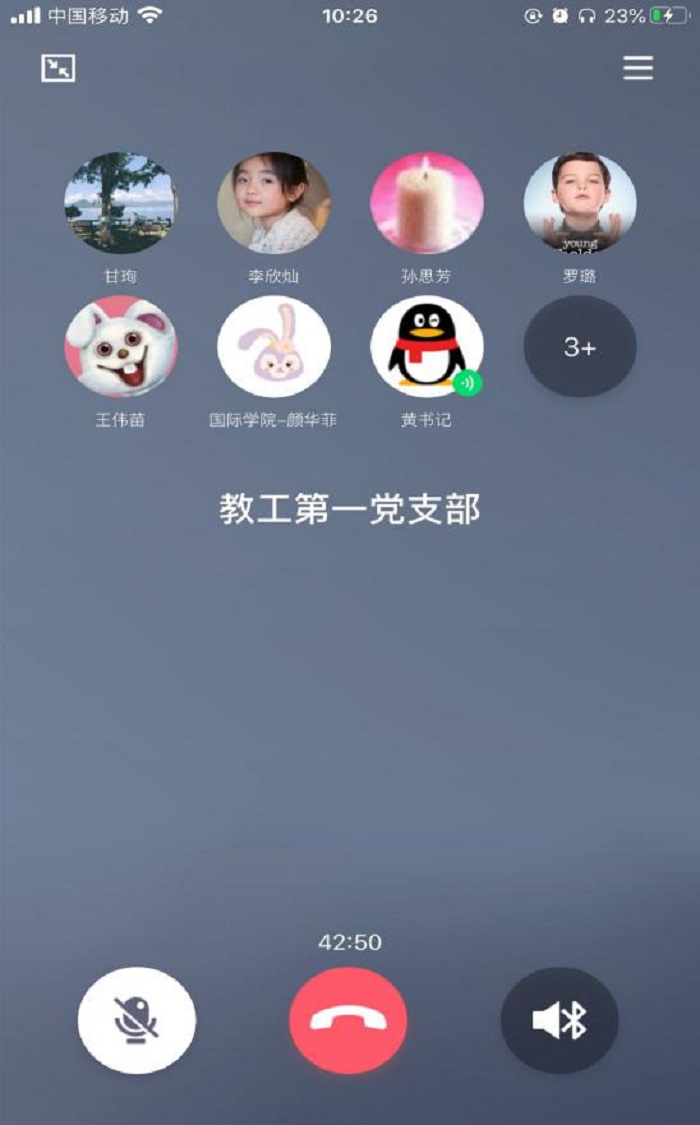Screen dimensions: 700x1125
Task: Hang up the group call
Action: click(348, 1020)
